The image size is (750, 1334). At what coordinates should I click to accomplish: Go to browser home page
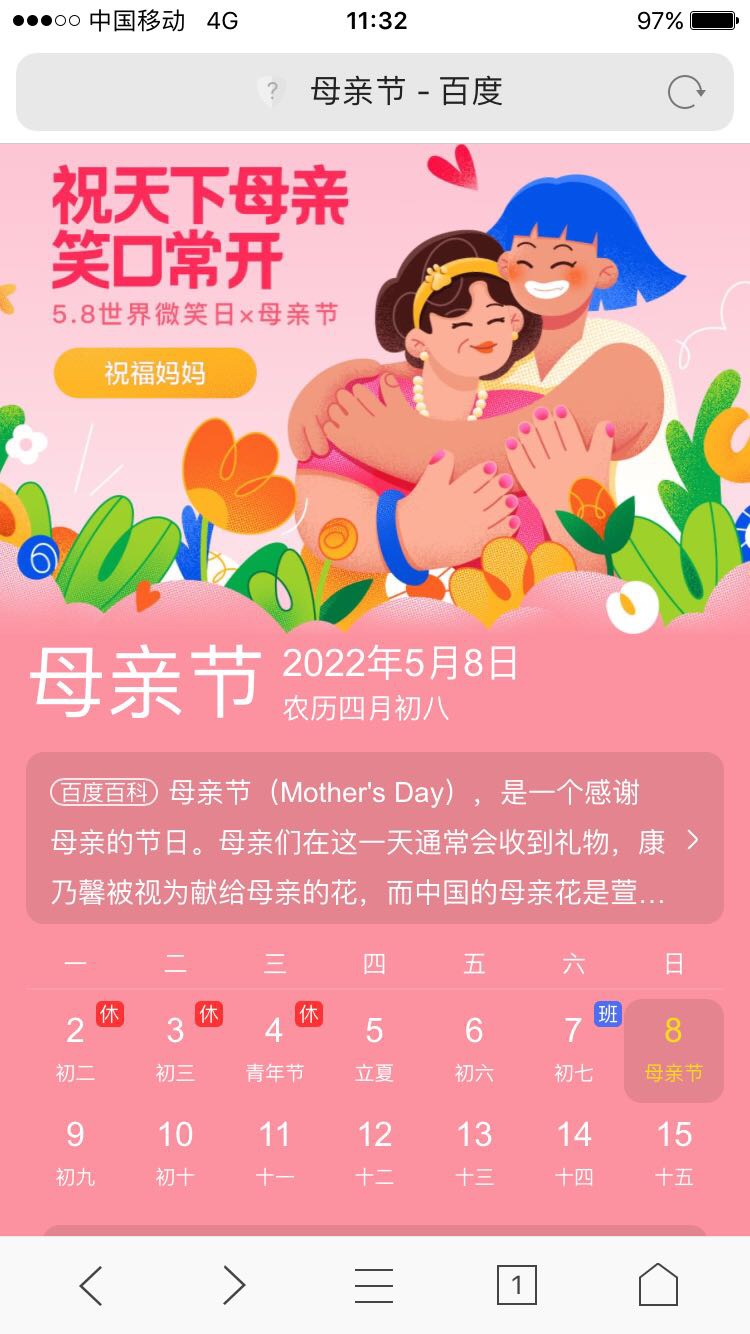click(x=658, y=1285)
